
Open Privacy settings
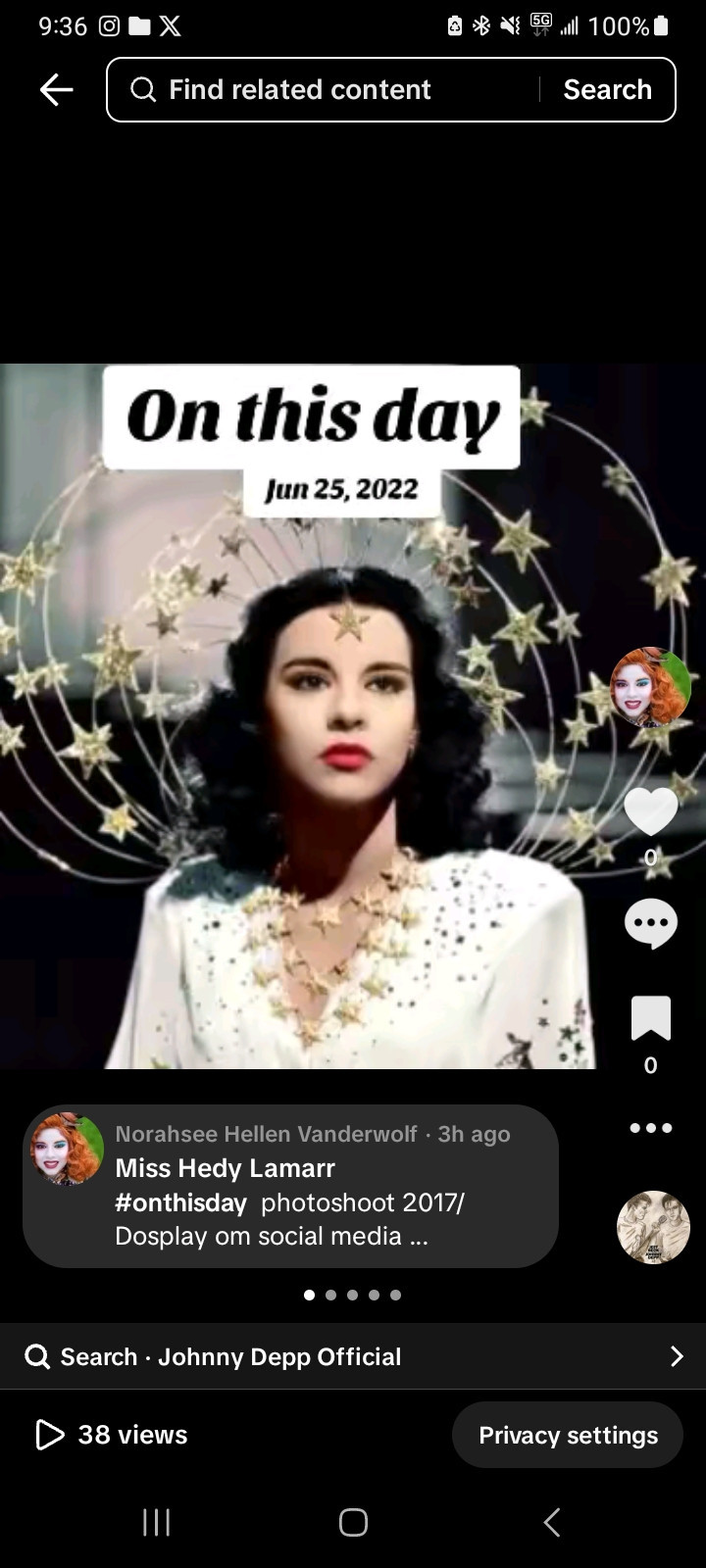(568, 1435)
